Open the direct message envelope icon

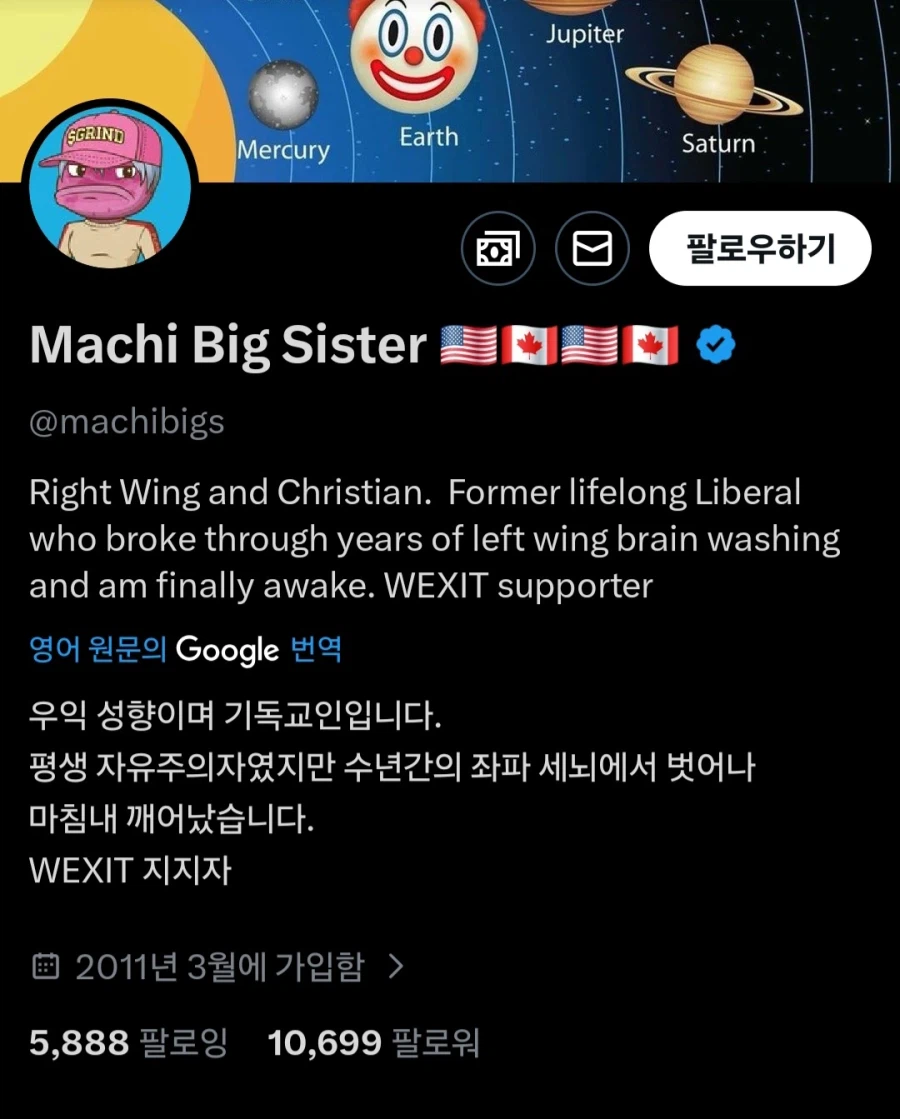tap(591, 249)
